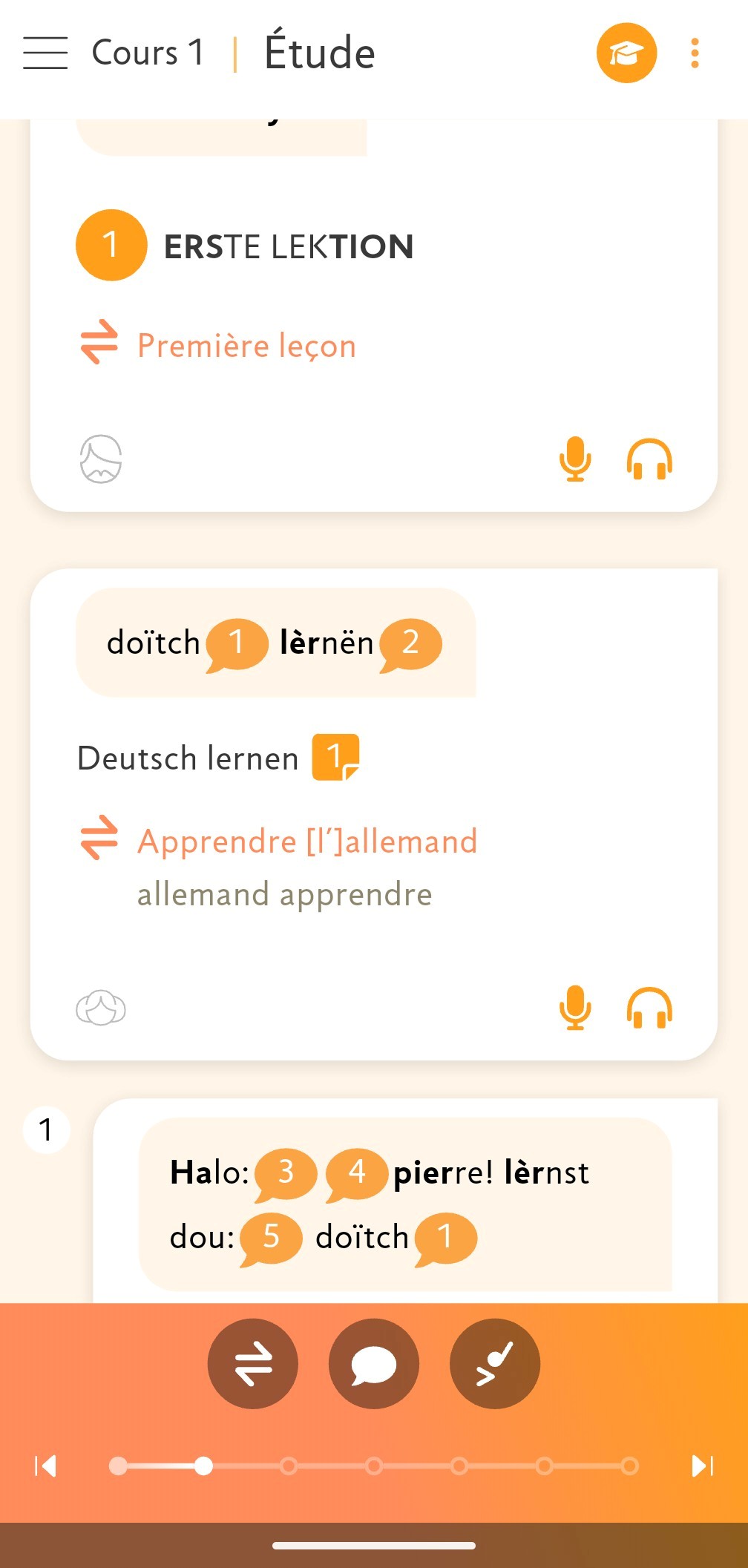Open pronunciation note 4 before pierre

coord(356,1174)
